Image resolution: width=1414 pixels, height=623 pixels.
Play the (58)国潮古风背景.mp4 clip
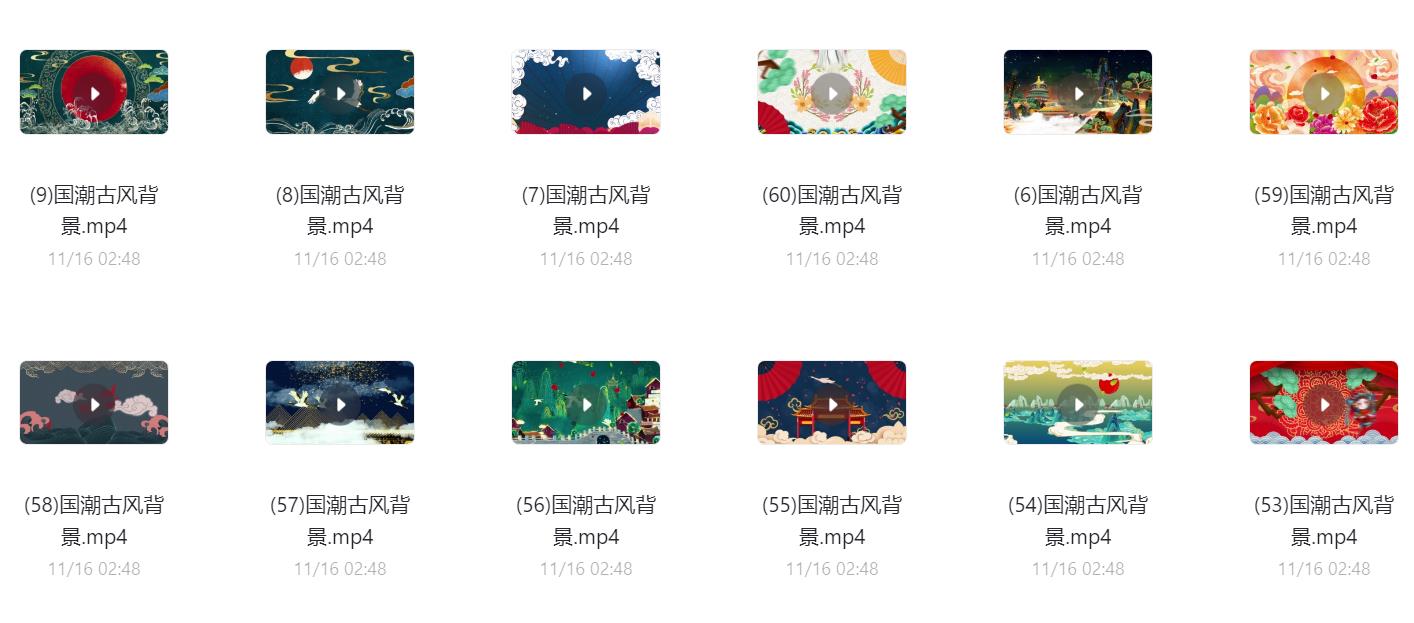point(94,404)
